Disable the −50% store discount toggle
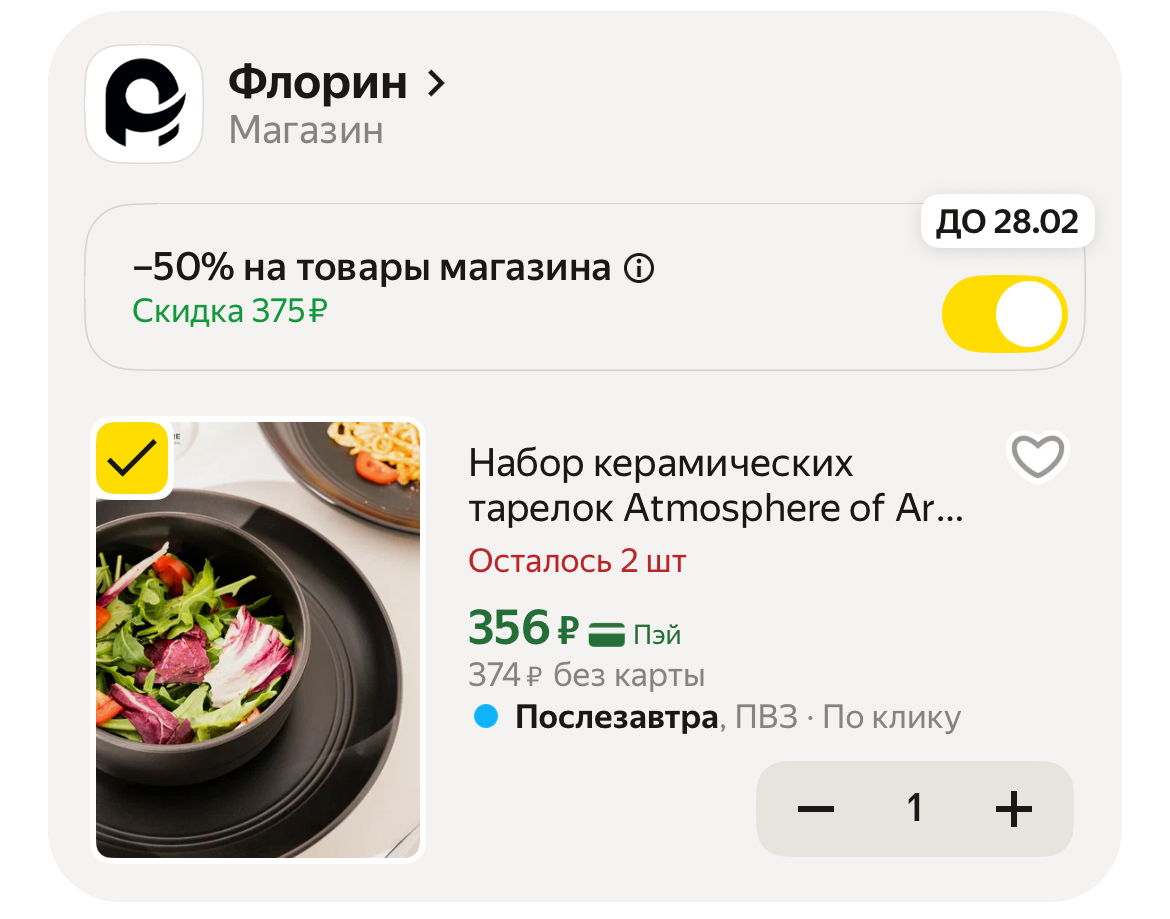The height and width of the screenshot is (919, 1170). coord(1004,314)
